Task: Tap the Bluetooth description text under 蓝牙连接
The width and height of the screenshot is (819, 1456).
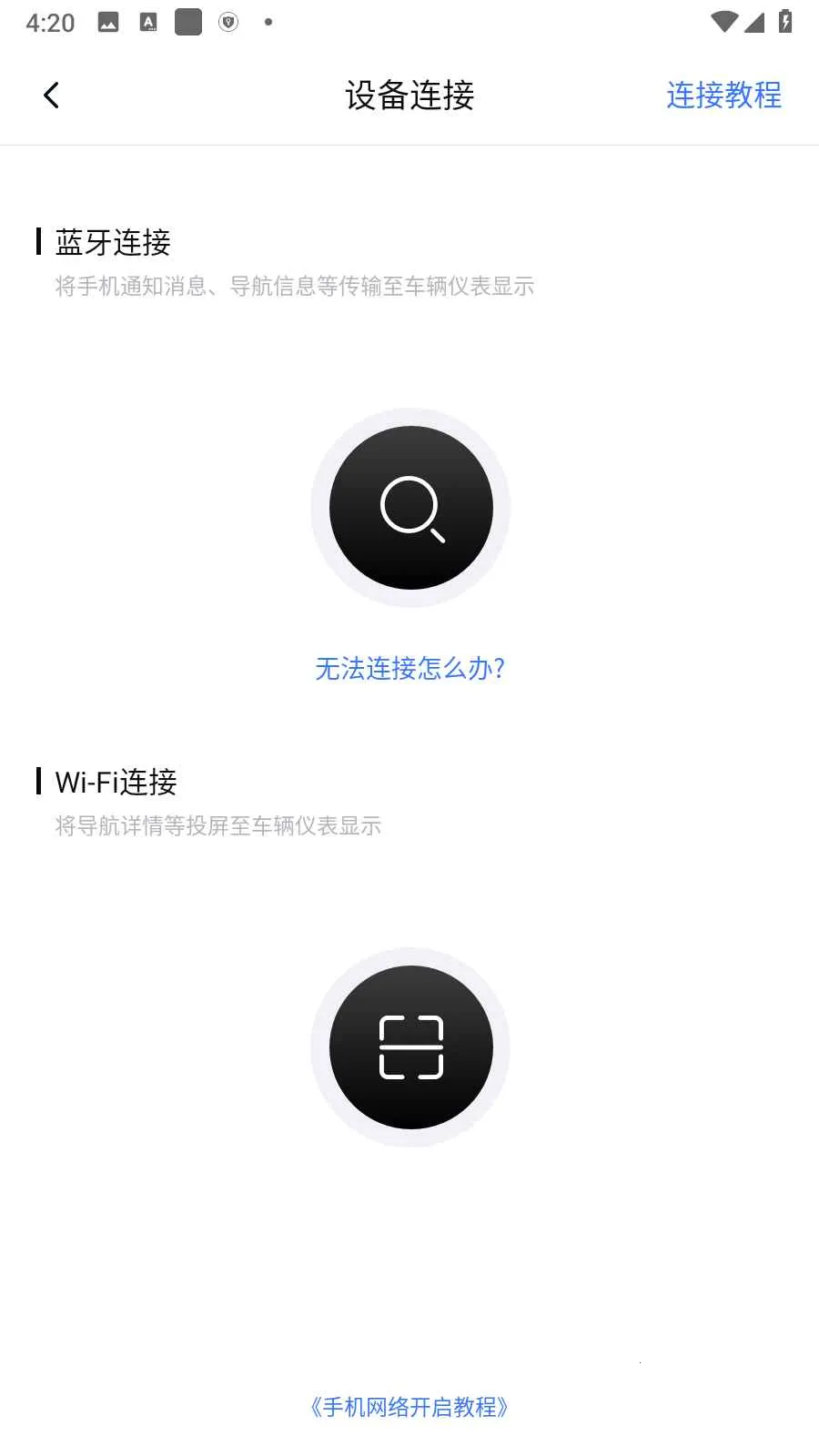Action: click(x=295, y=286)
